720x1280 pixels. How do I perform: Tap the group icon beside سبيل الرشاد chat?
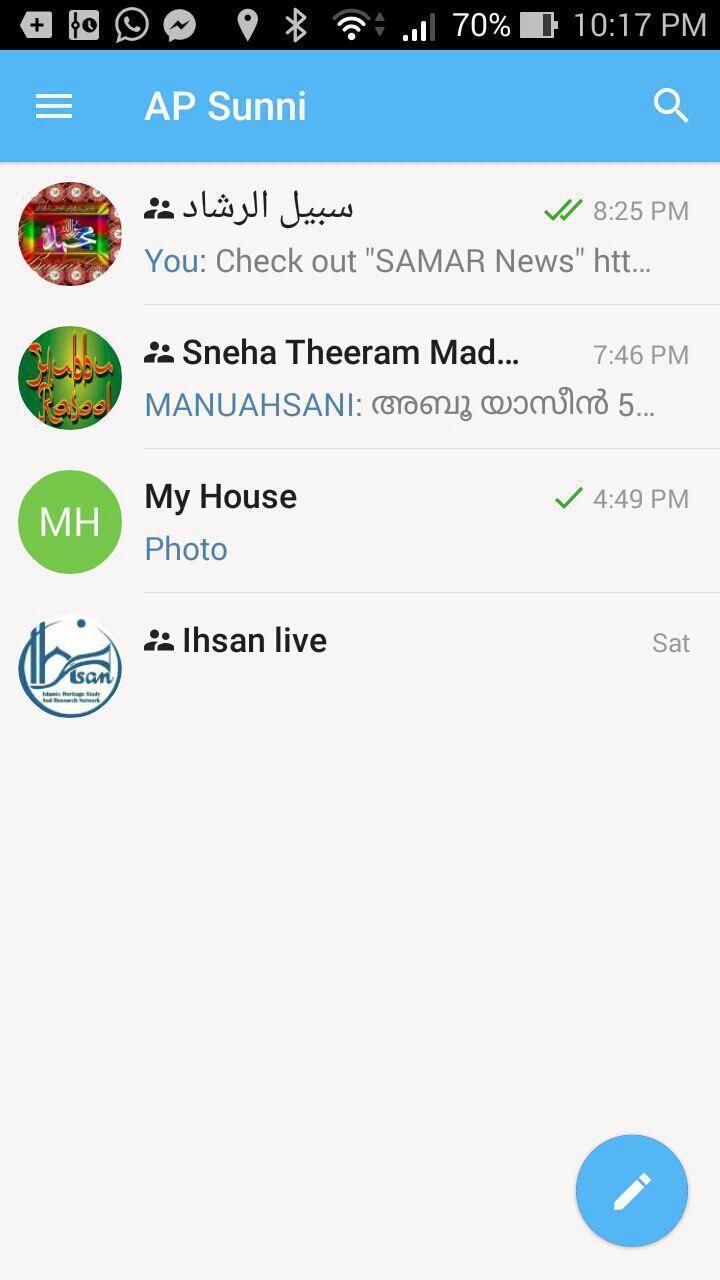pyautogui.click(x=160, y=206)
